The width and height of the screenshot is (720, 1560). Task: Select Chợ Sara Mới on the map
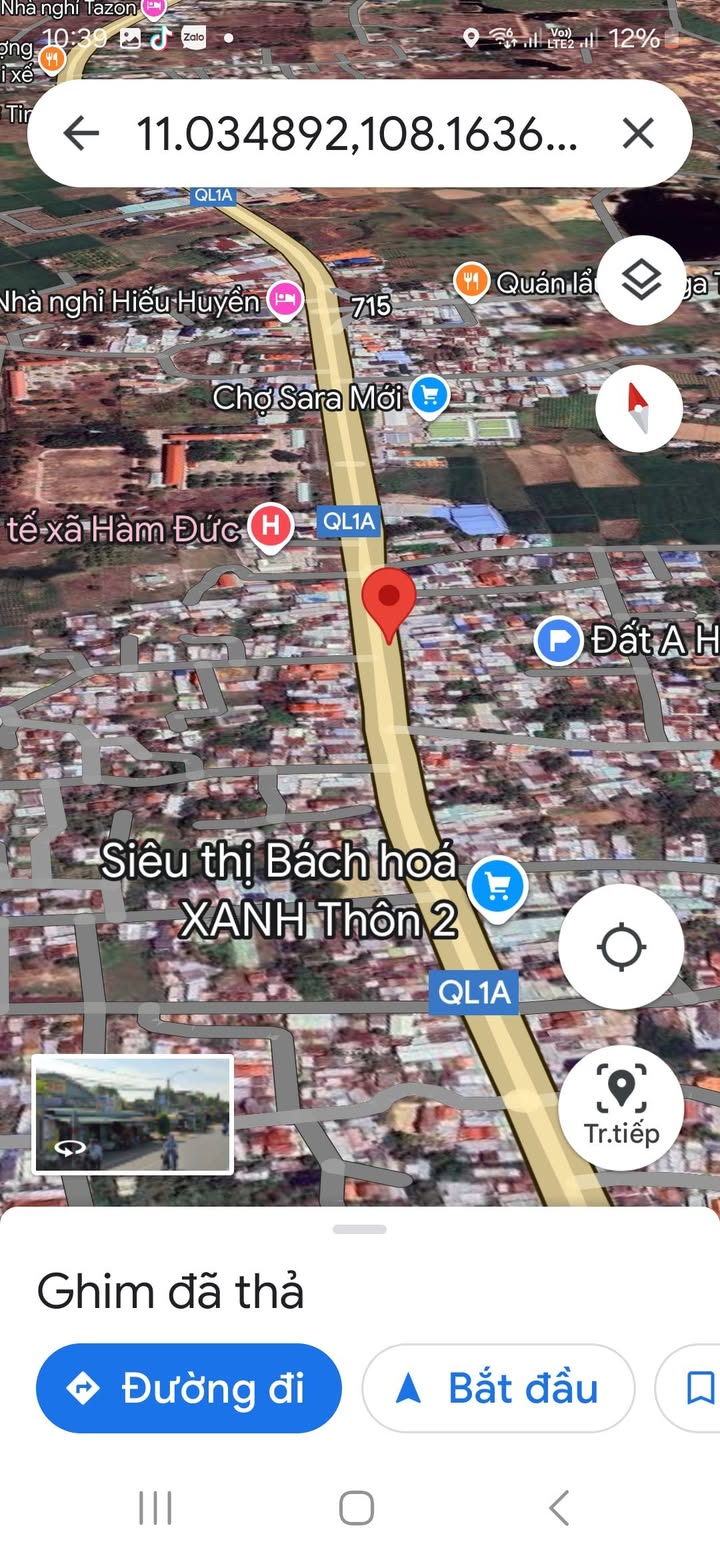coord(430,397)
